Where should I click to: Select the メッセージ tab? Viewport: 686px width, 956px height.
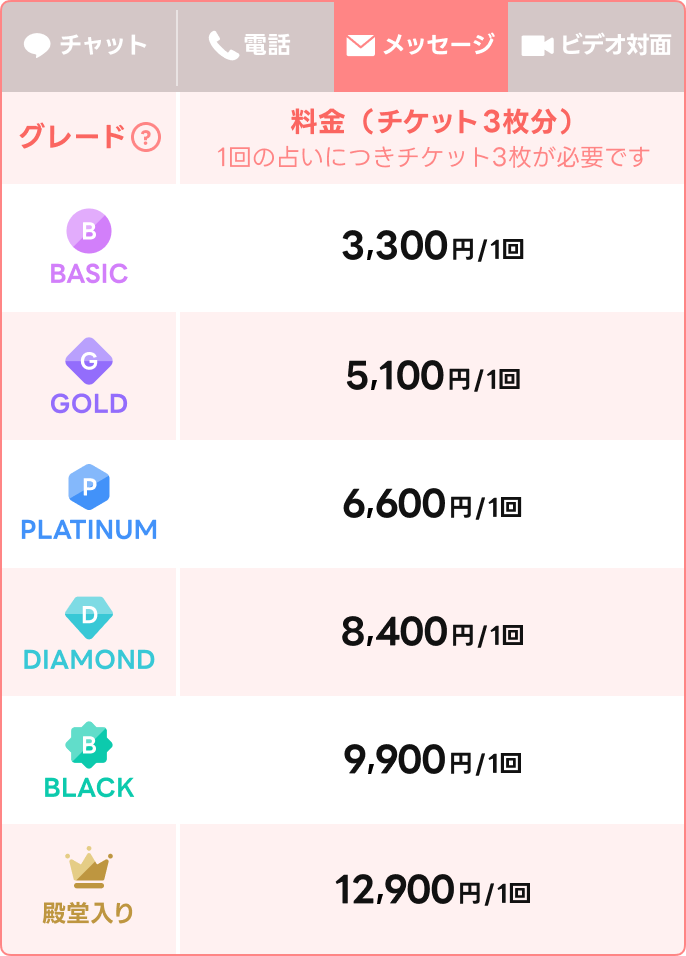(x=421, y=46)
